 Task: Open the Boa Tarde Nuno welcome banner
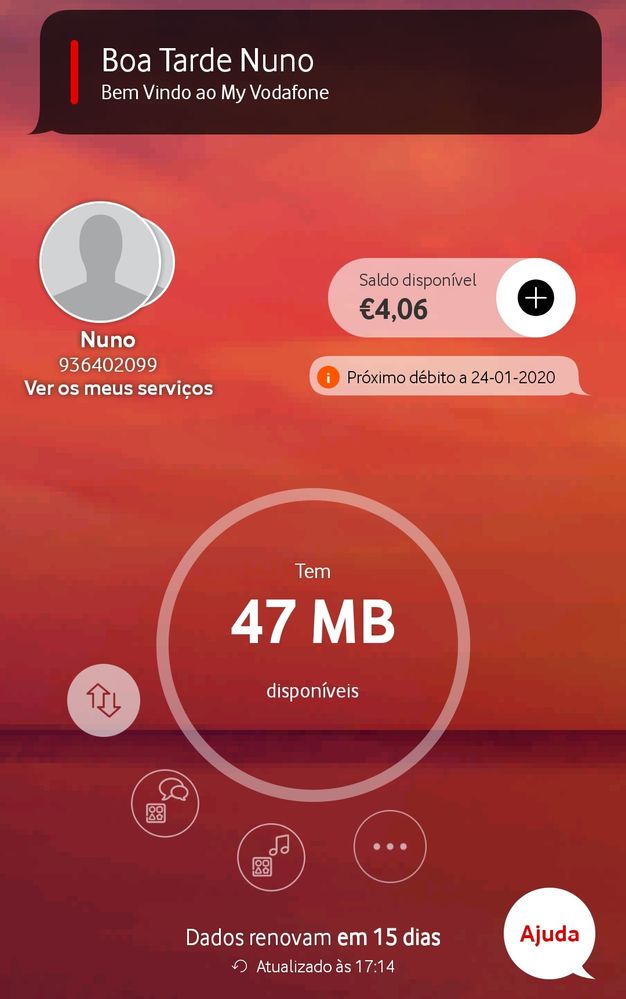point(320,73)
